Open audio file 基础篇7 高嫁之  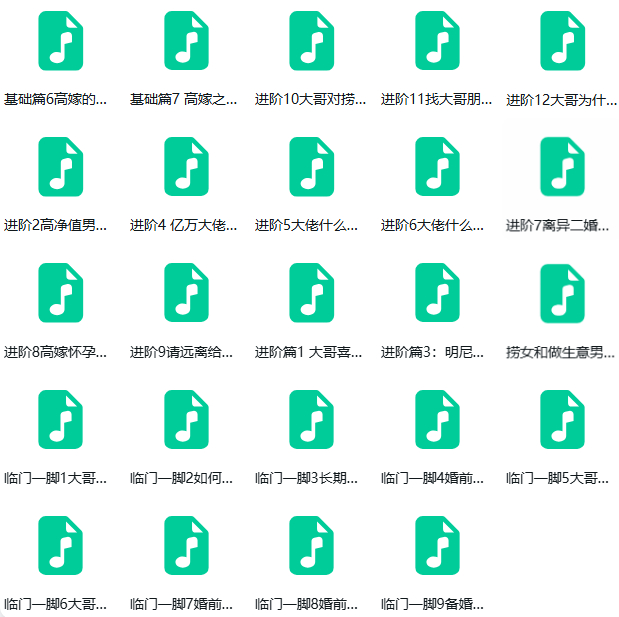185,41
